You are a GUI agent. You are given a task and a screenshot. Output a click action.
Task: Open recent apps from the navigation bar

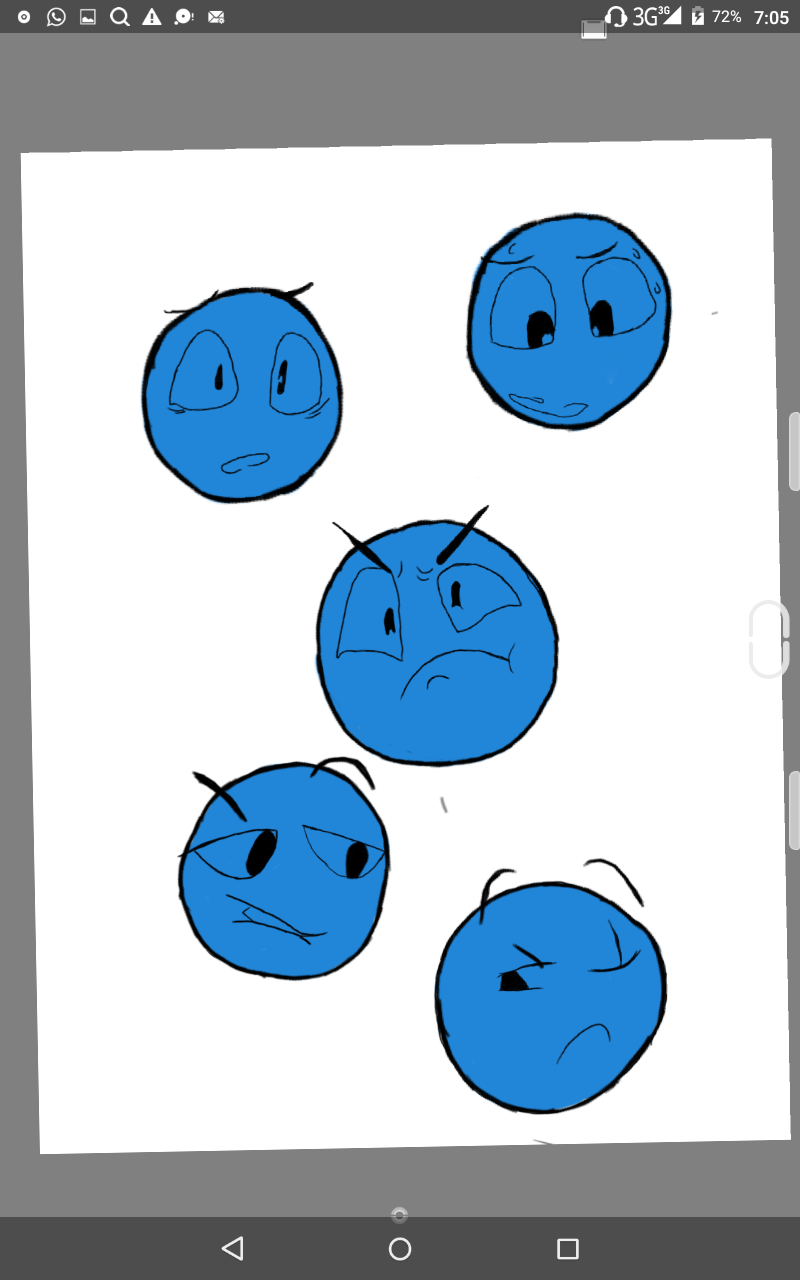pos(567,1248)
